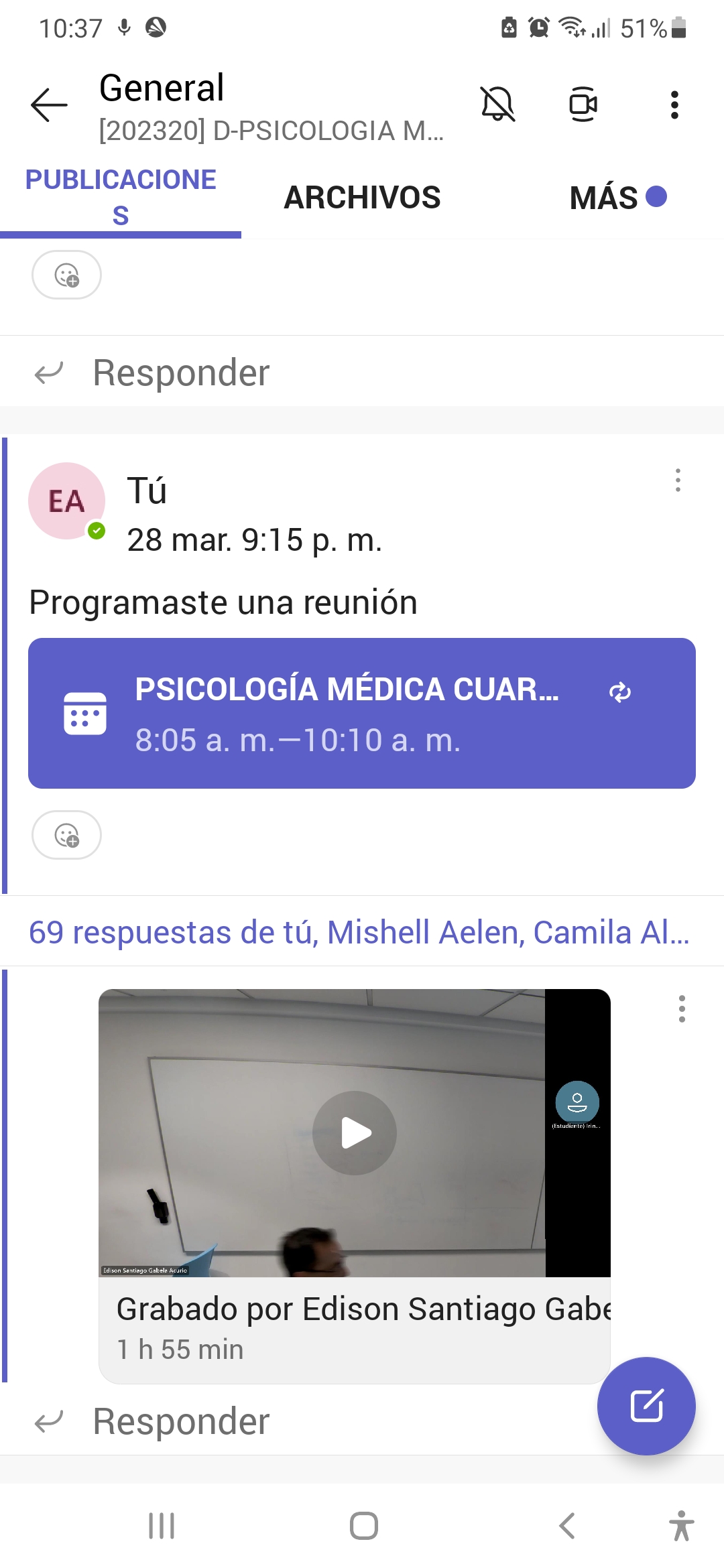Image resolution: width=724 pixels, height=1568 pixels.
Task: Open your EA profile avatar
Action: pyautogui.click(x=66, y=501)
